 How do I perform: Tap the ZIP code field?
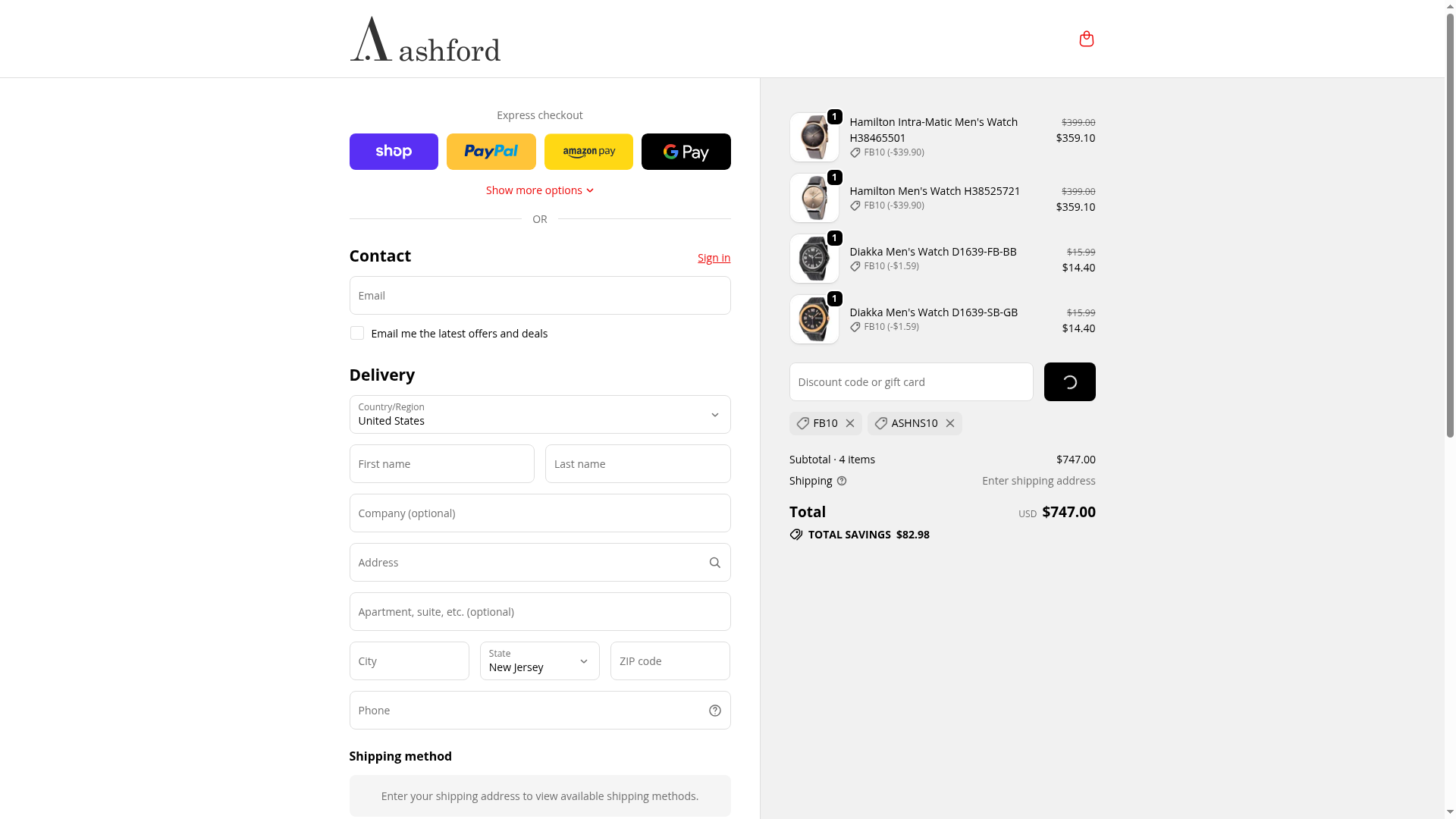pyautogui.click(x=670, y=661)
